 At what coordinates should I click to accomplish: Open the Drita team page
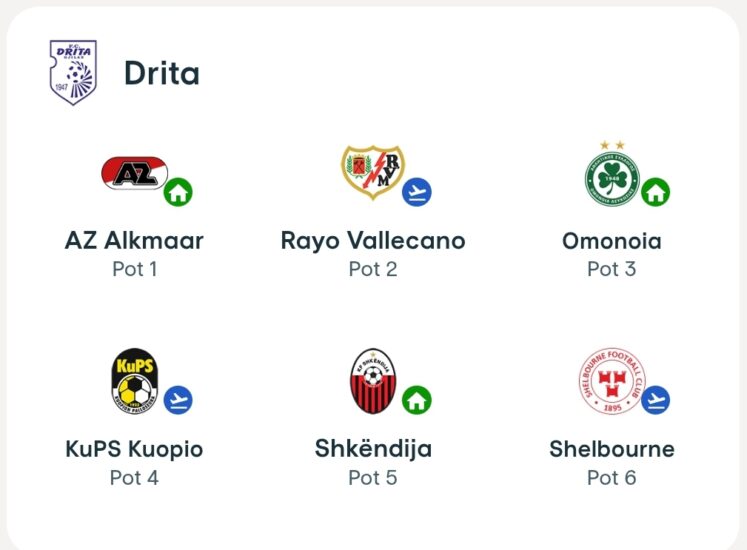tap(160, 73)
